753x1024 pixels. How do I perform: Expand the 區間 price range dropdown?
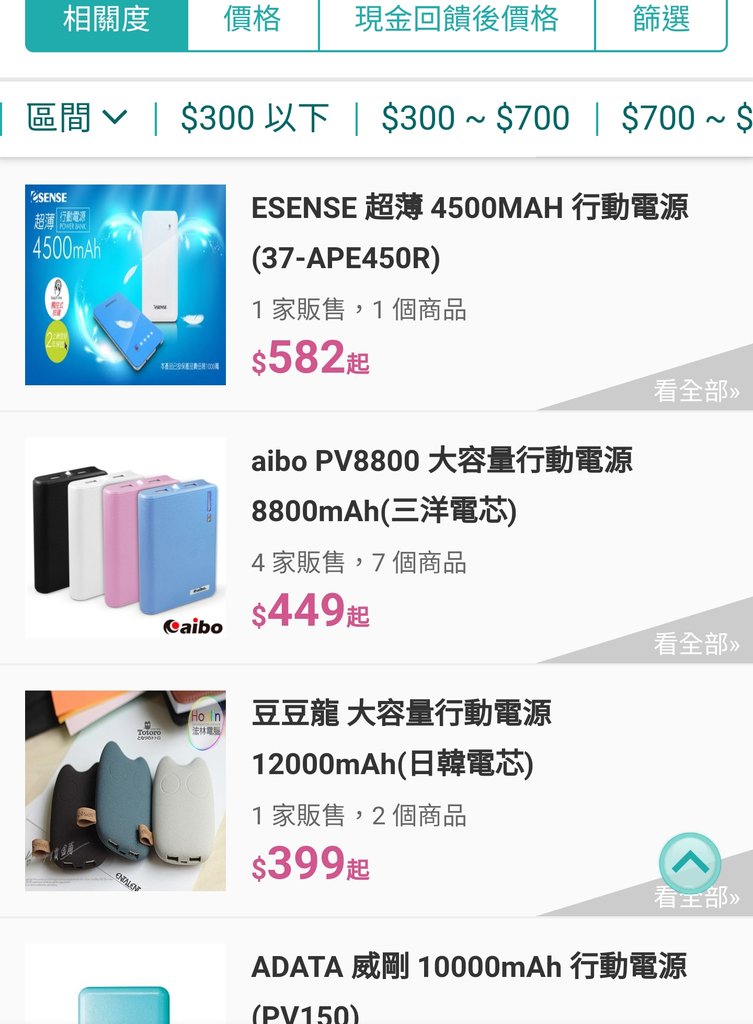point(77,118)
